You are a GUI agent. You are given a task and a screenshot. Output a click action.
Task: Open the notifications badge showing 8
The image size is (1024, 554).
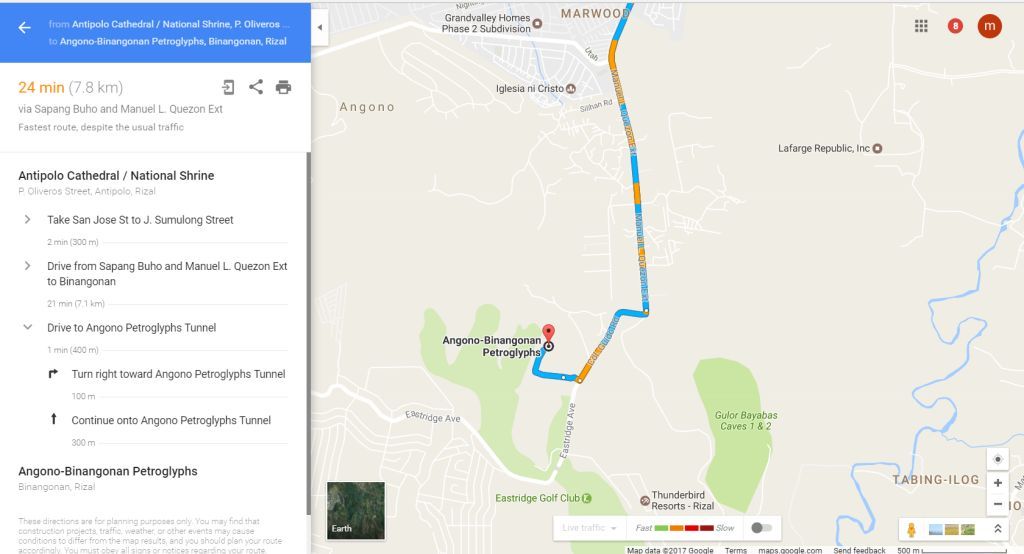(955, 26)
